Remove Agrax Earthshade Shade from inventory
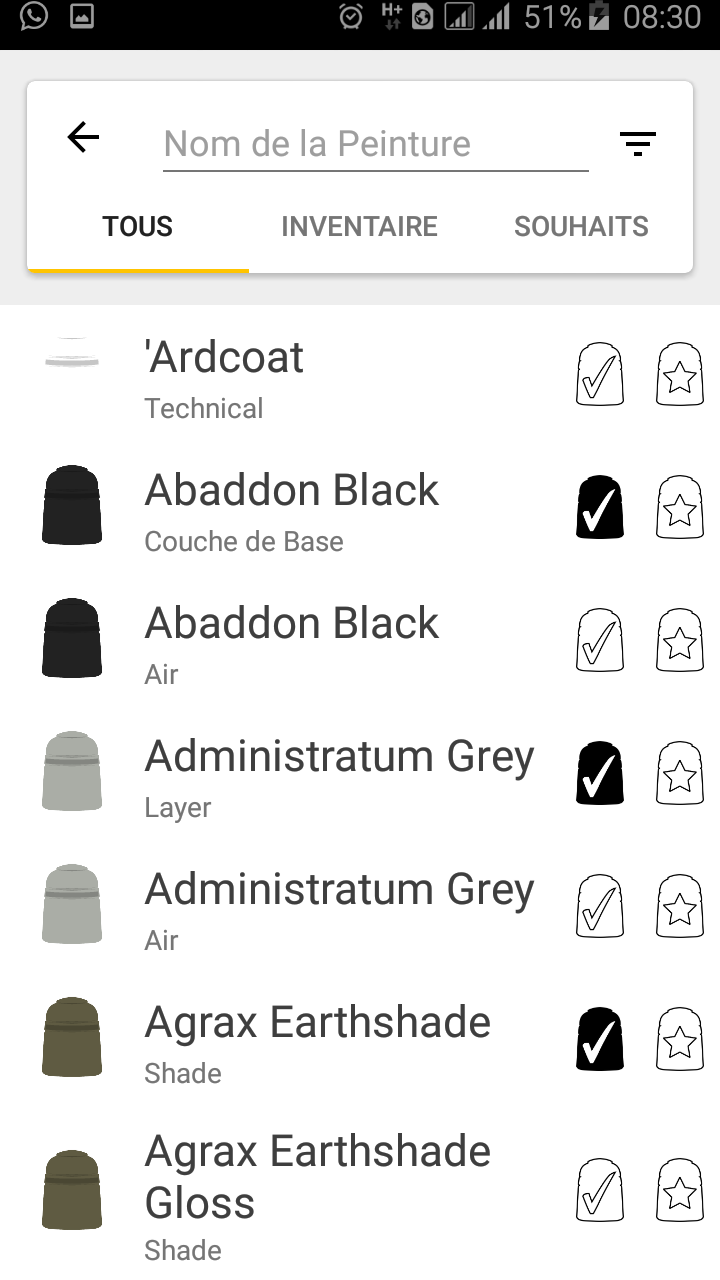The height and width of the screenshot is (1280, 720). click(x=600, y=1039)
